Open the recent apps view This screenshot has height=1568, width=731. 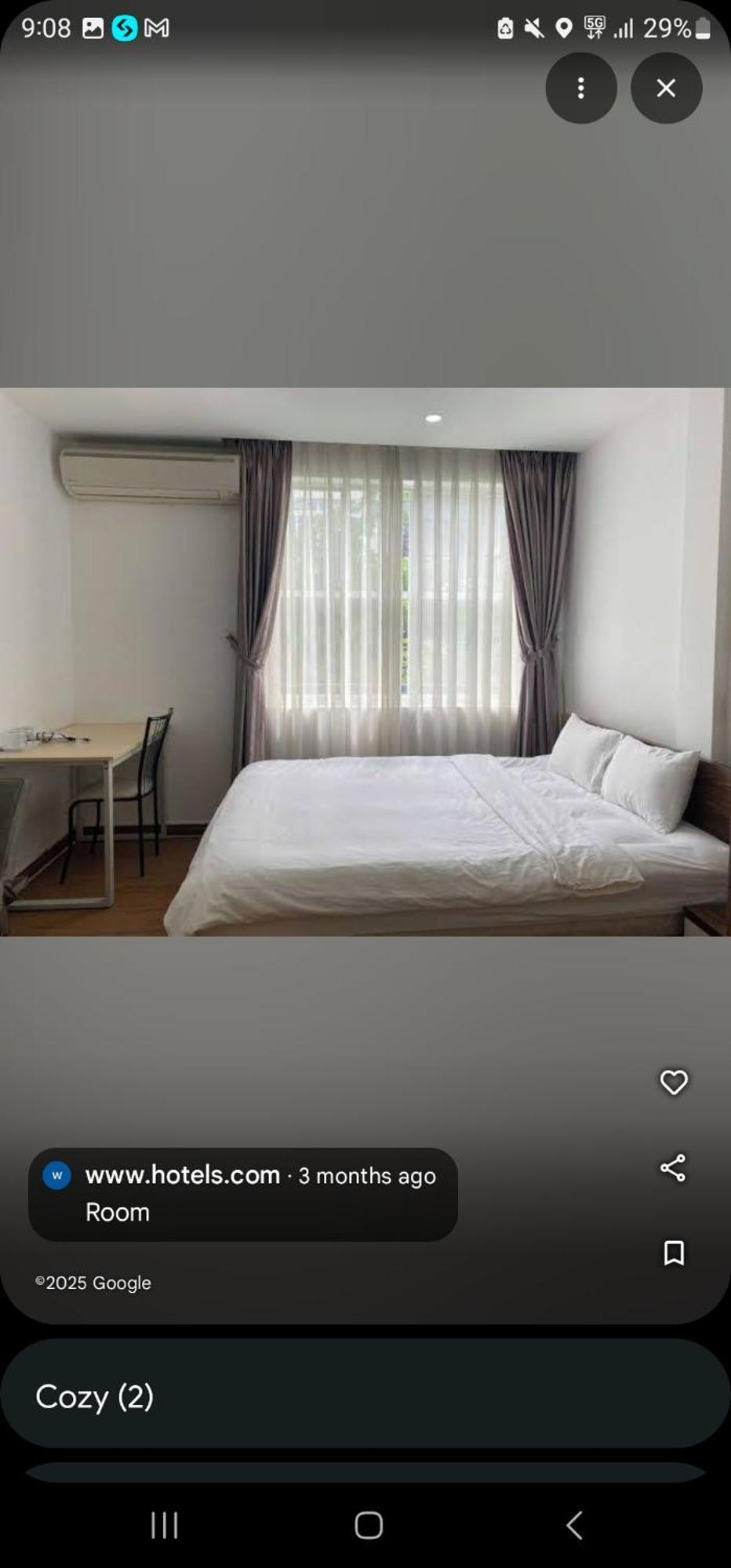[x=165, y=1526]
